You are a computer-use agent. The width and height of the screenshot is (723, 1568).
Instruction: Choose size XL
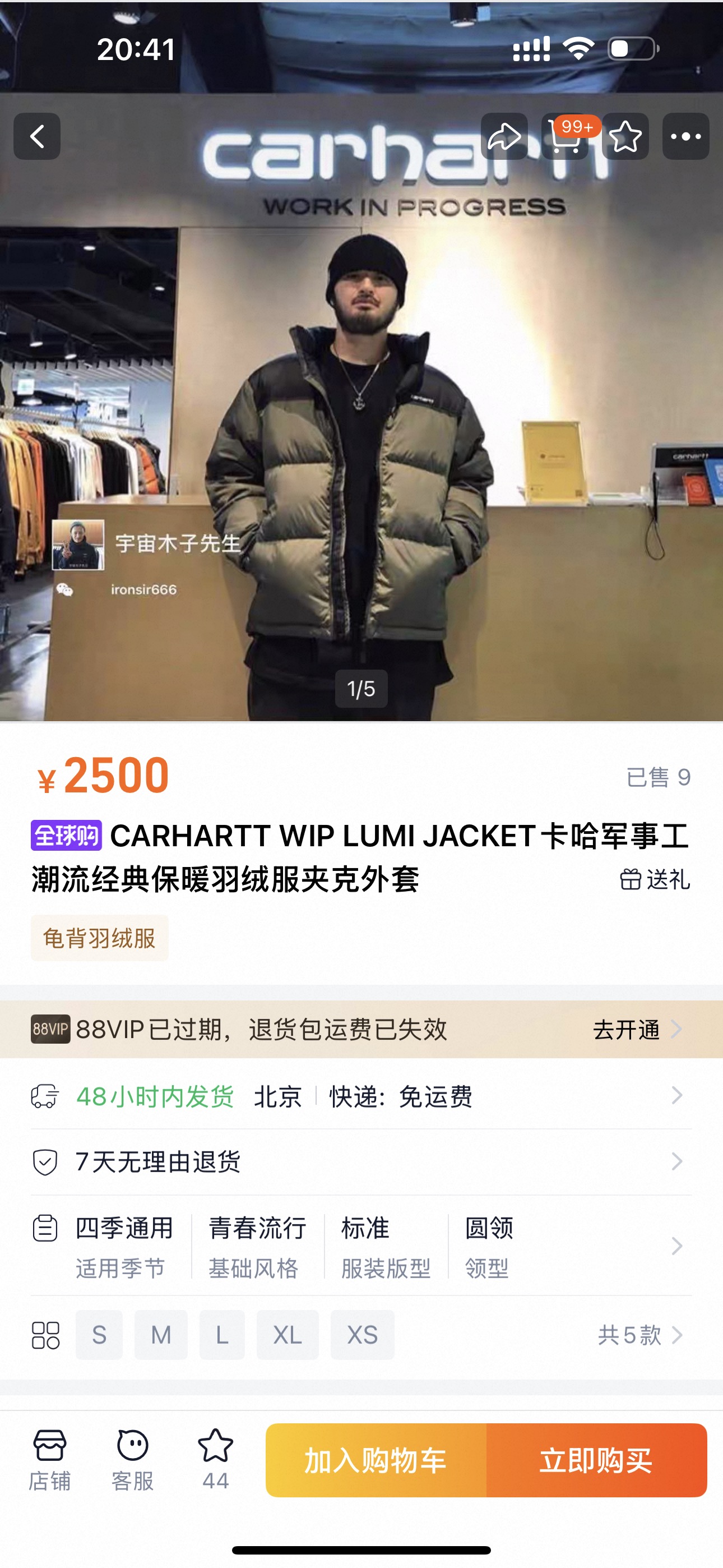(x=288, y=1335)
